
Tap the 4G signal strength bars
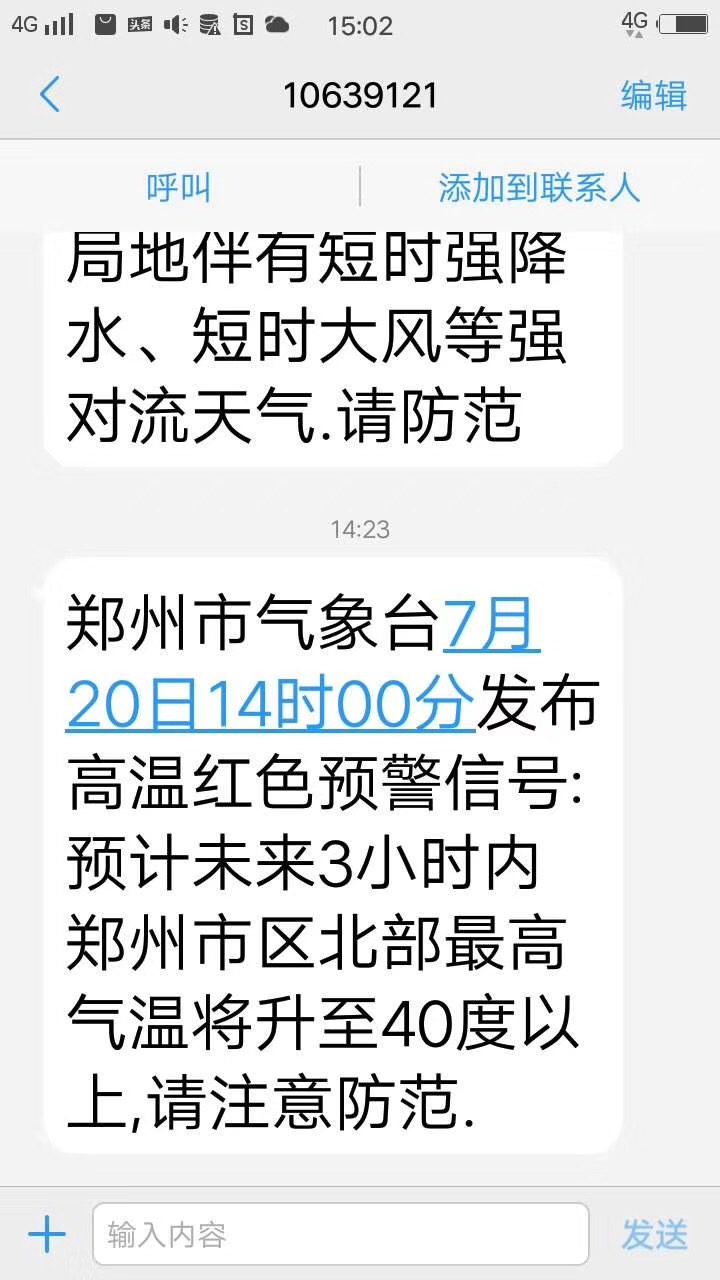(58, 25)
